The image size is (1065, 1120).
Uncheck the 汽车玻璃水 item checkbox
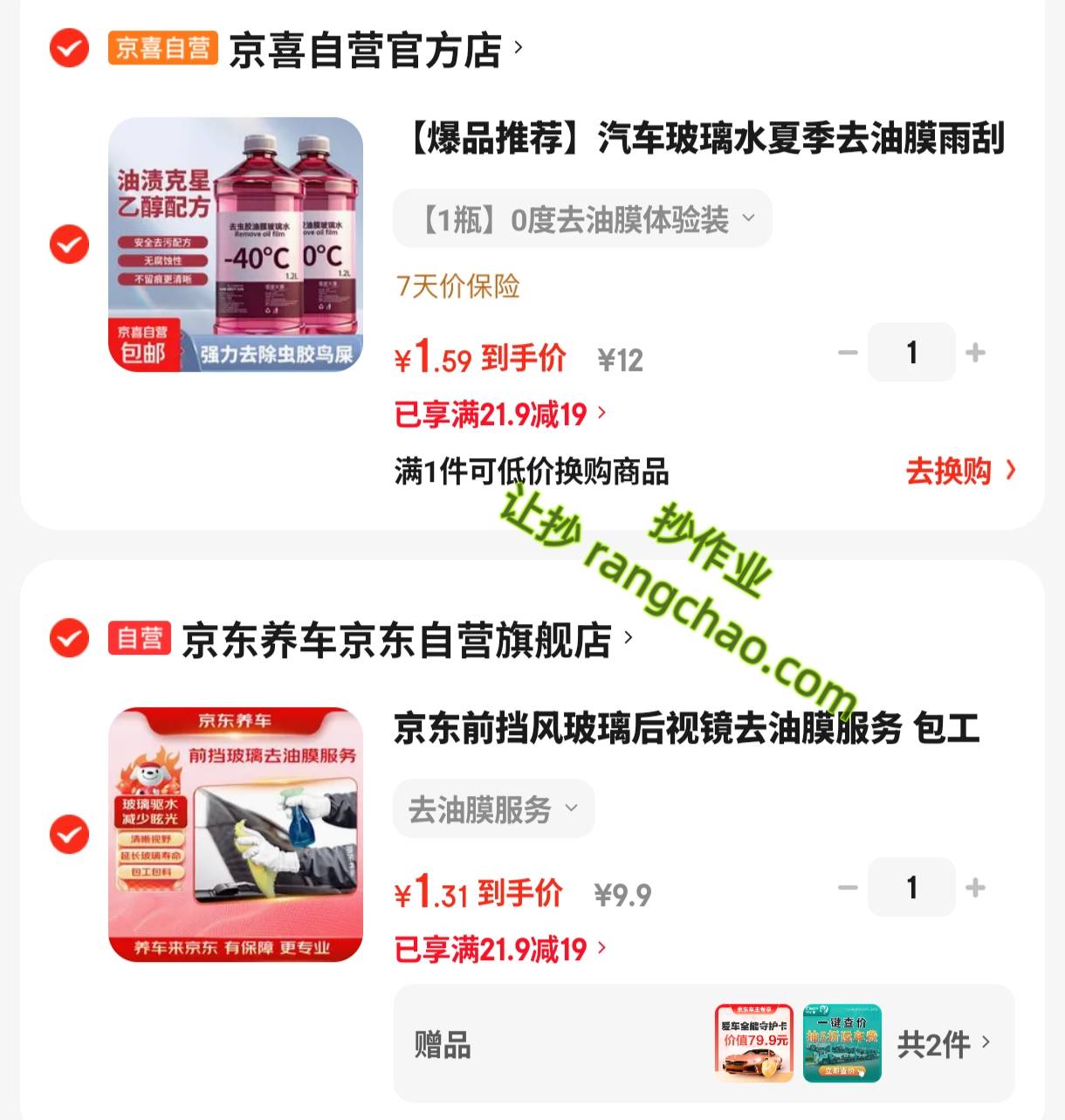tap(69, 244)
